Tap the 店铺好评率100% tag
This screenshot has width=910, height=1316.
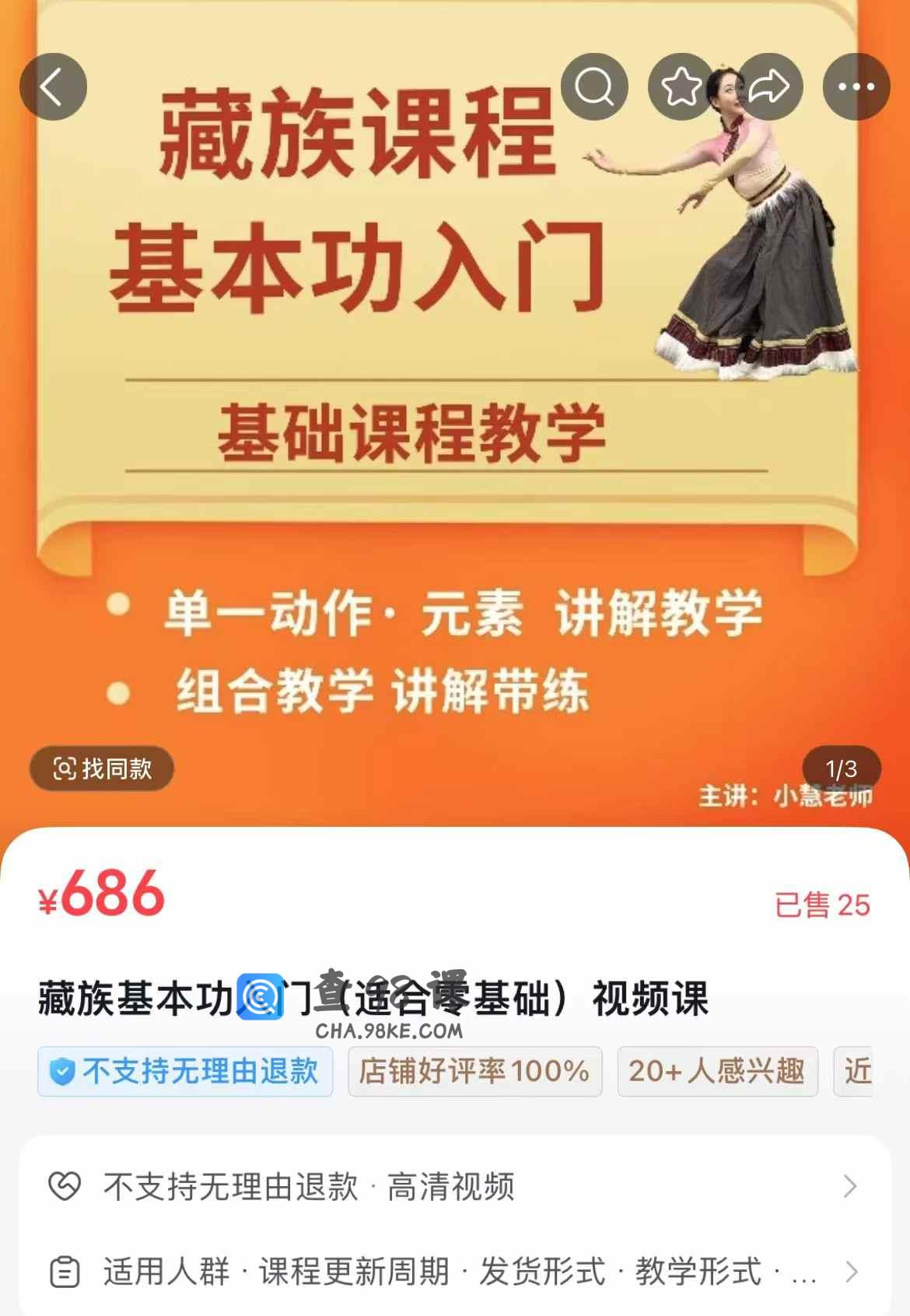pos(474,1071)
